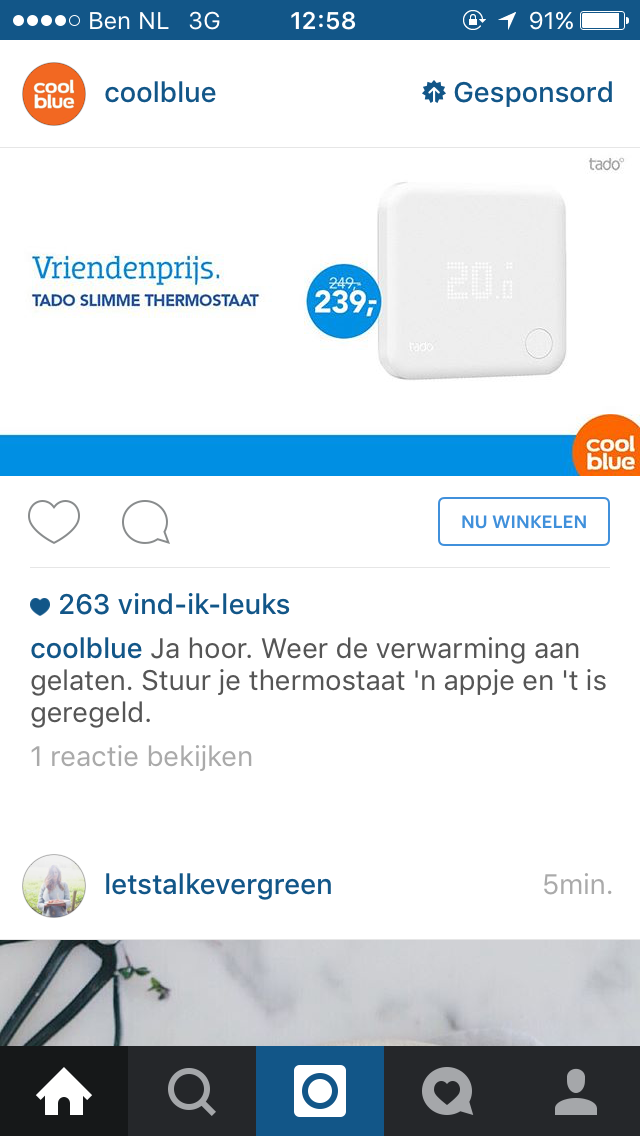
Task: Go to the Home feed tab
Action: (64, 1091)
